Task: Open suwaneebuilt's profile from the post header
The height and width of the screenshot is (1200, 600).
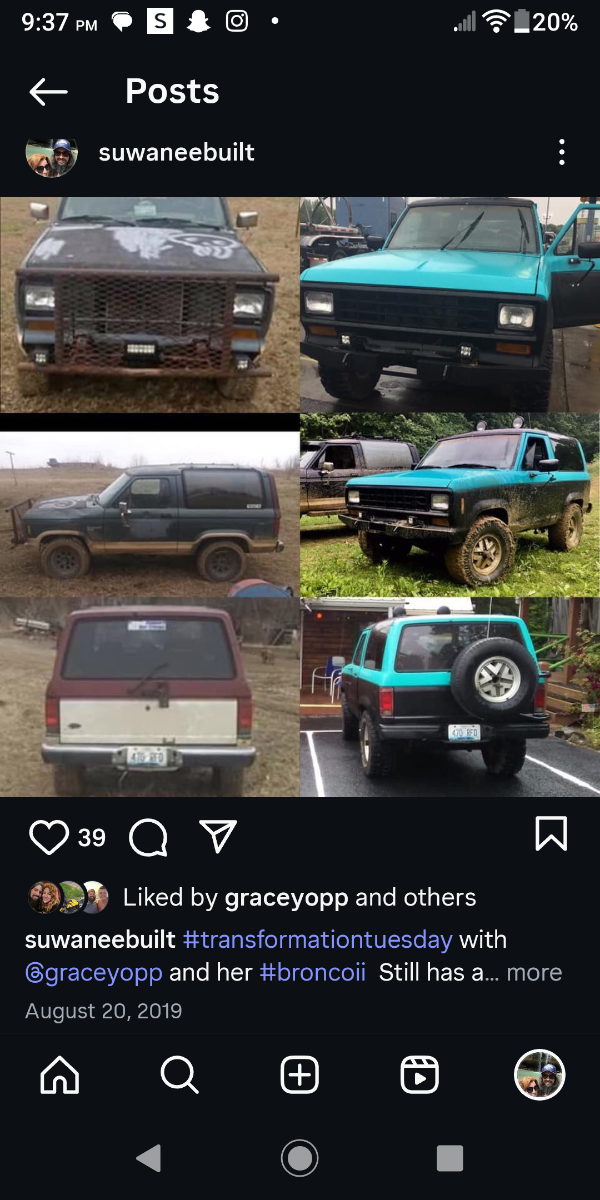Action: coord(176,153)
